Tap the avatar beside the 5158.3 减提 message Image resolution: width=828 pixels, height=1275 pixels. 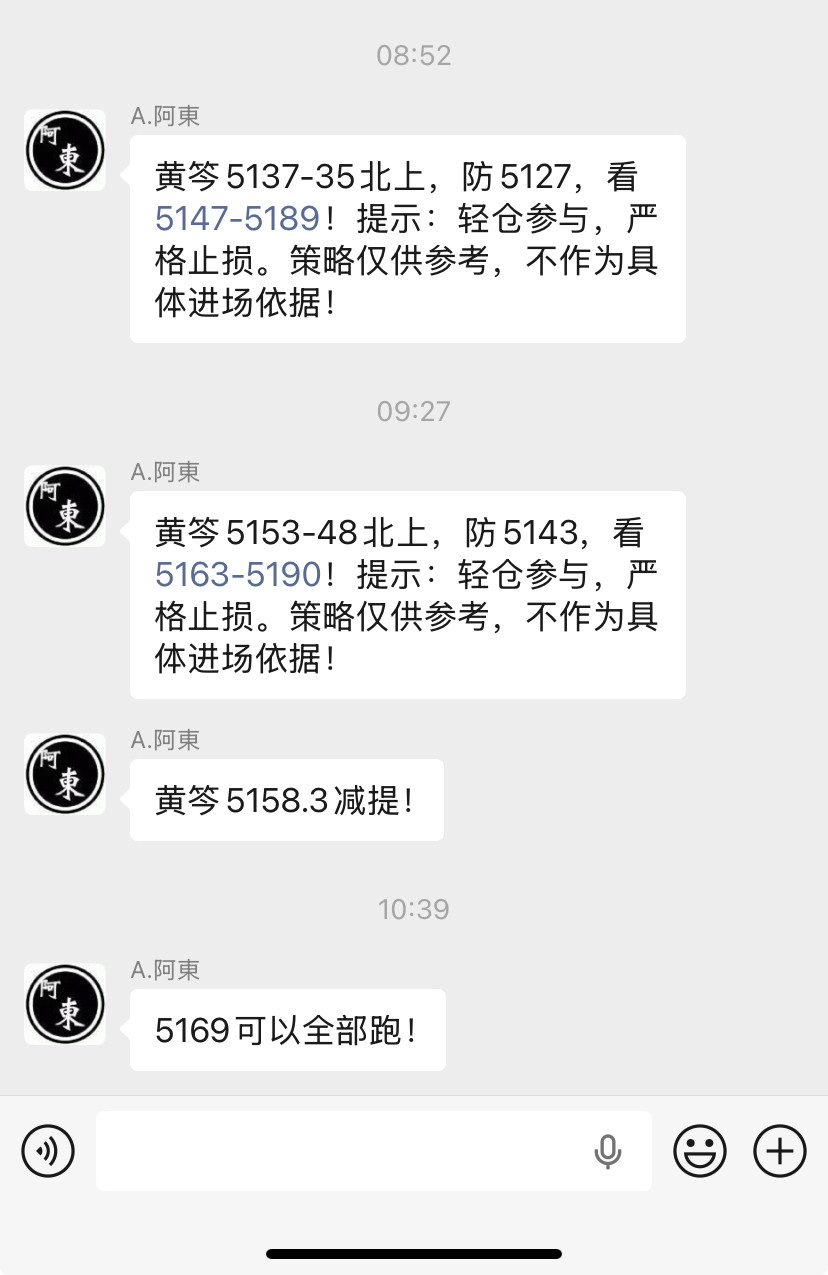[x=64, y=774]
